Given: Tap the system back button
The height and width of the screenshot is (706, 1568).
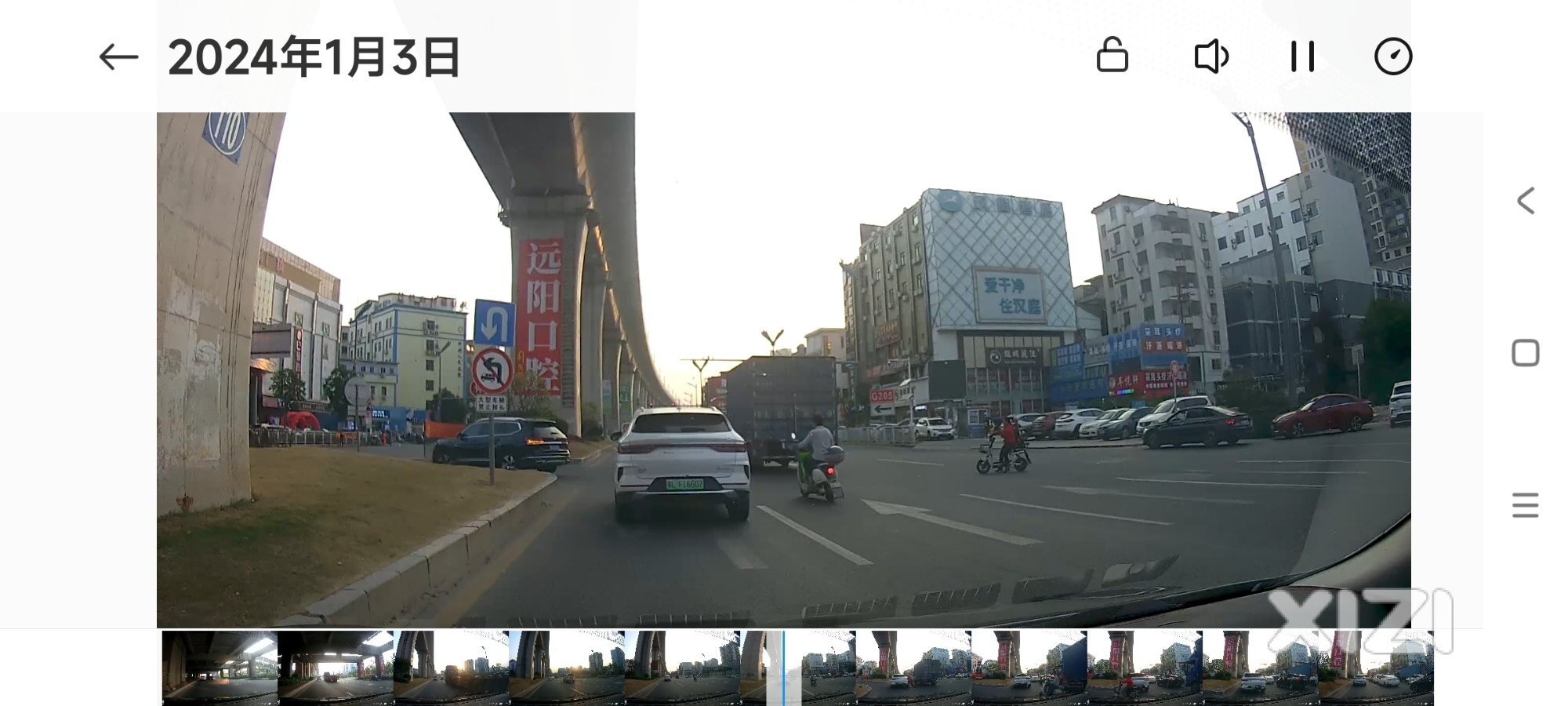Looking at the screenshot, I should coord(1525,201).
